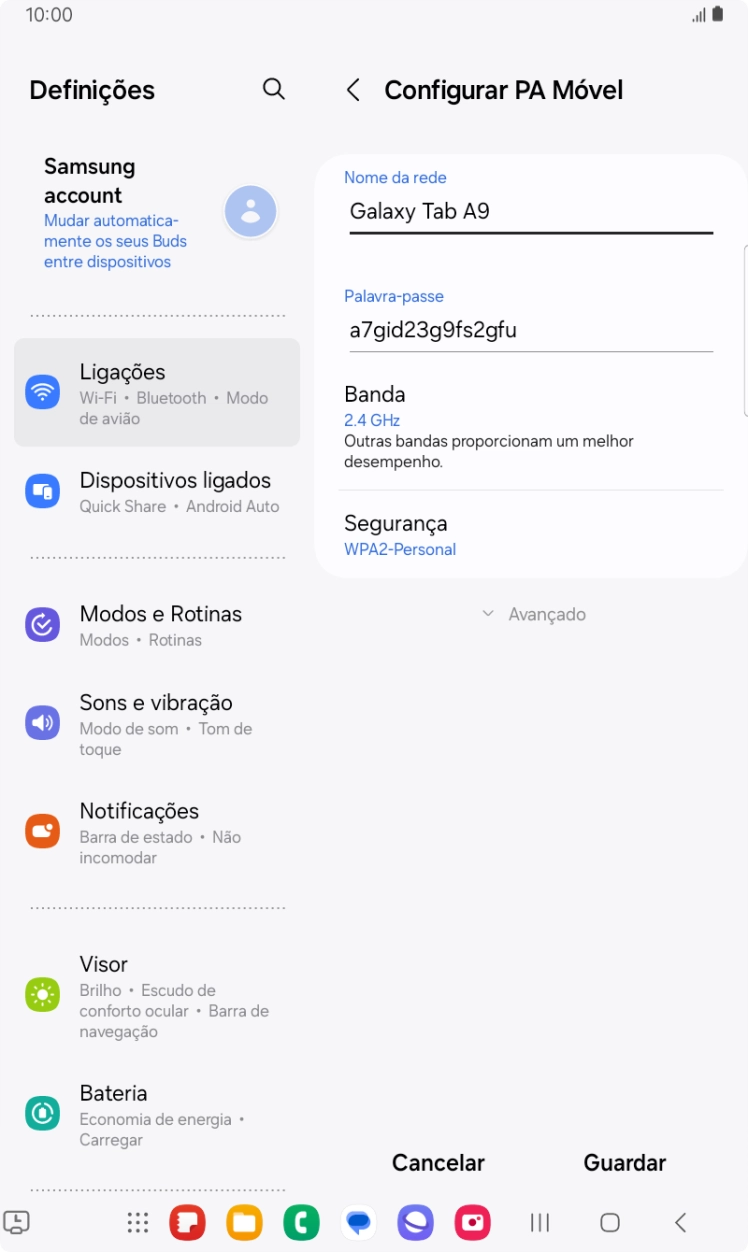748x1252 pixels.
Task: Open Samsung Notes from the taskbar
Action: [x=187, y=1222]
